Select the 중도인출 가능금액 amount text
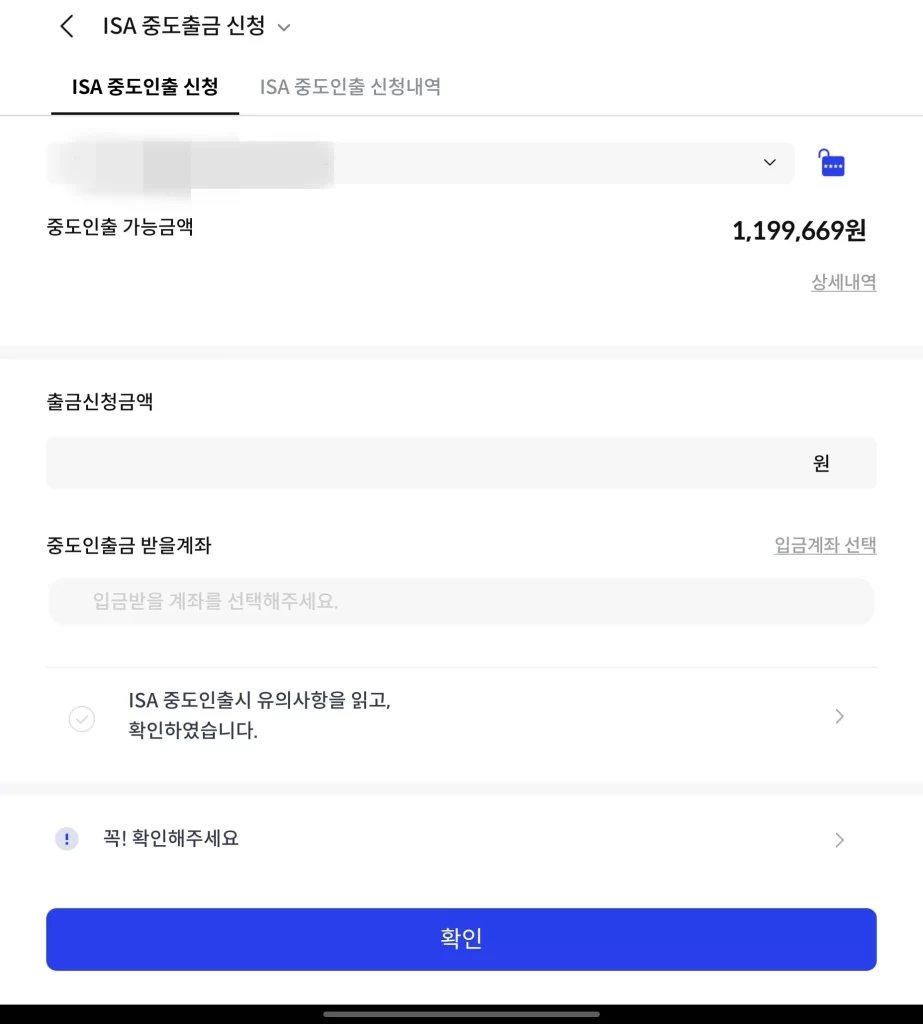Viewport: 923px width, 1024px height. click(x=799, y=230)
